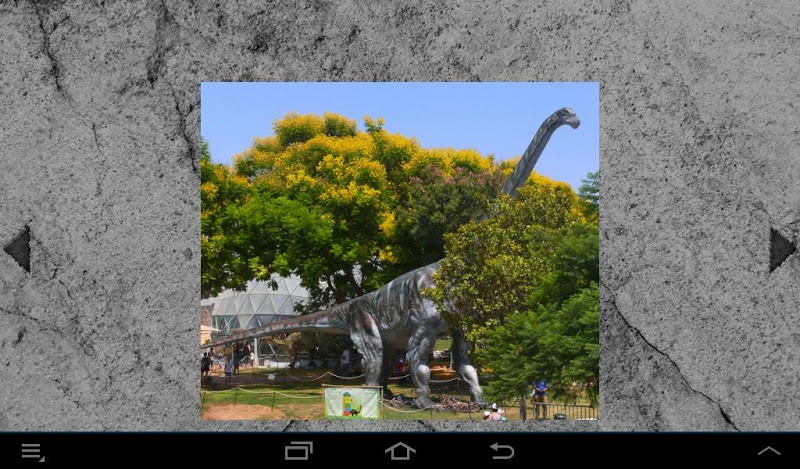Open the system menu button
The height and width of the screenshot is (469, 800).
pyautogui.click(x=32, y=452)
